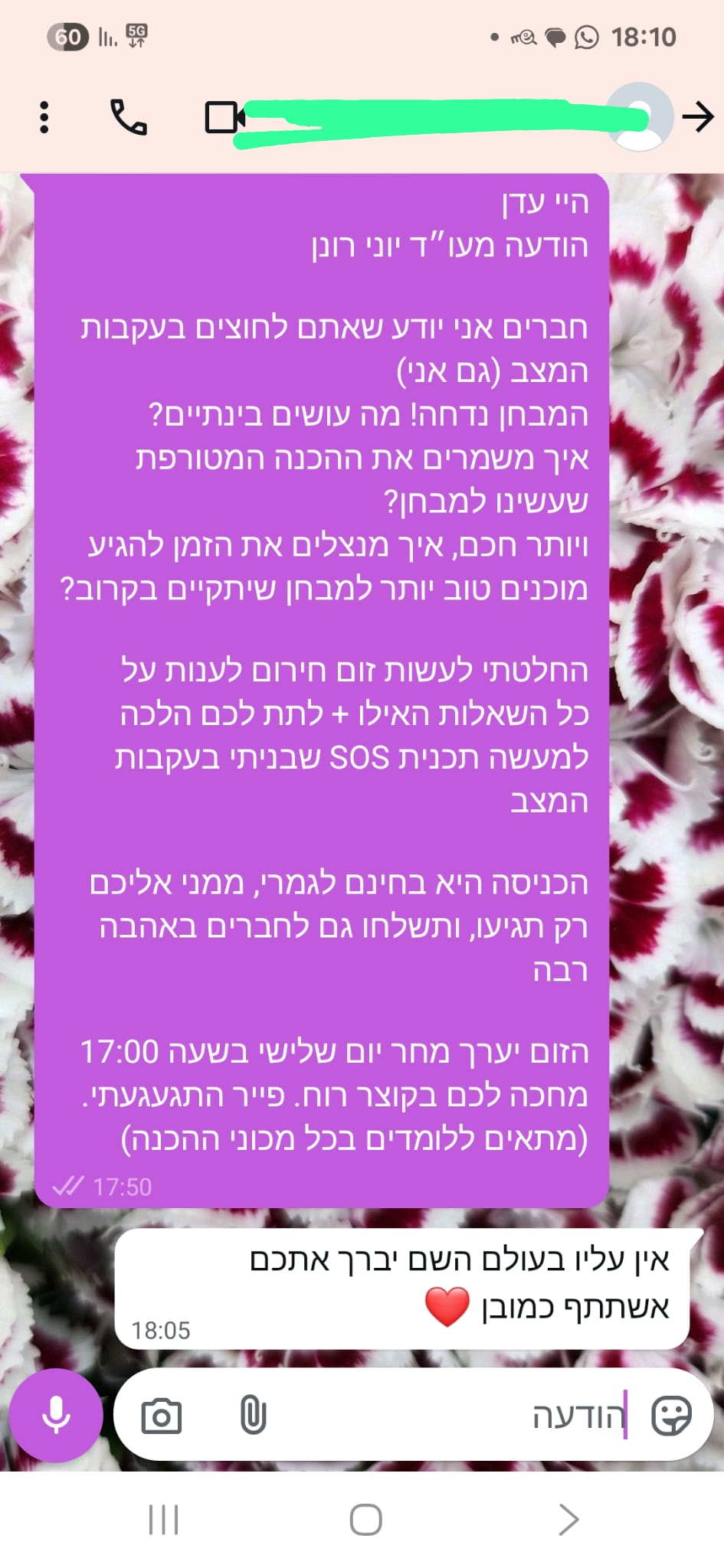724x1568 pixels.
Task: Tap the system home button
Action: click(x=365, y=1520)
